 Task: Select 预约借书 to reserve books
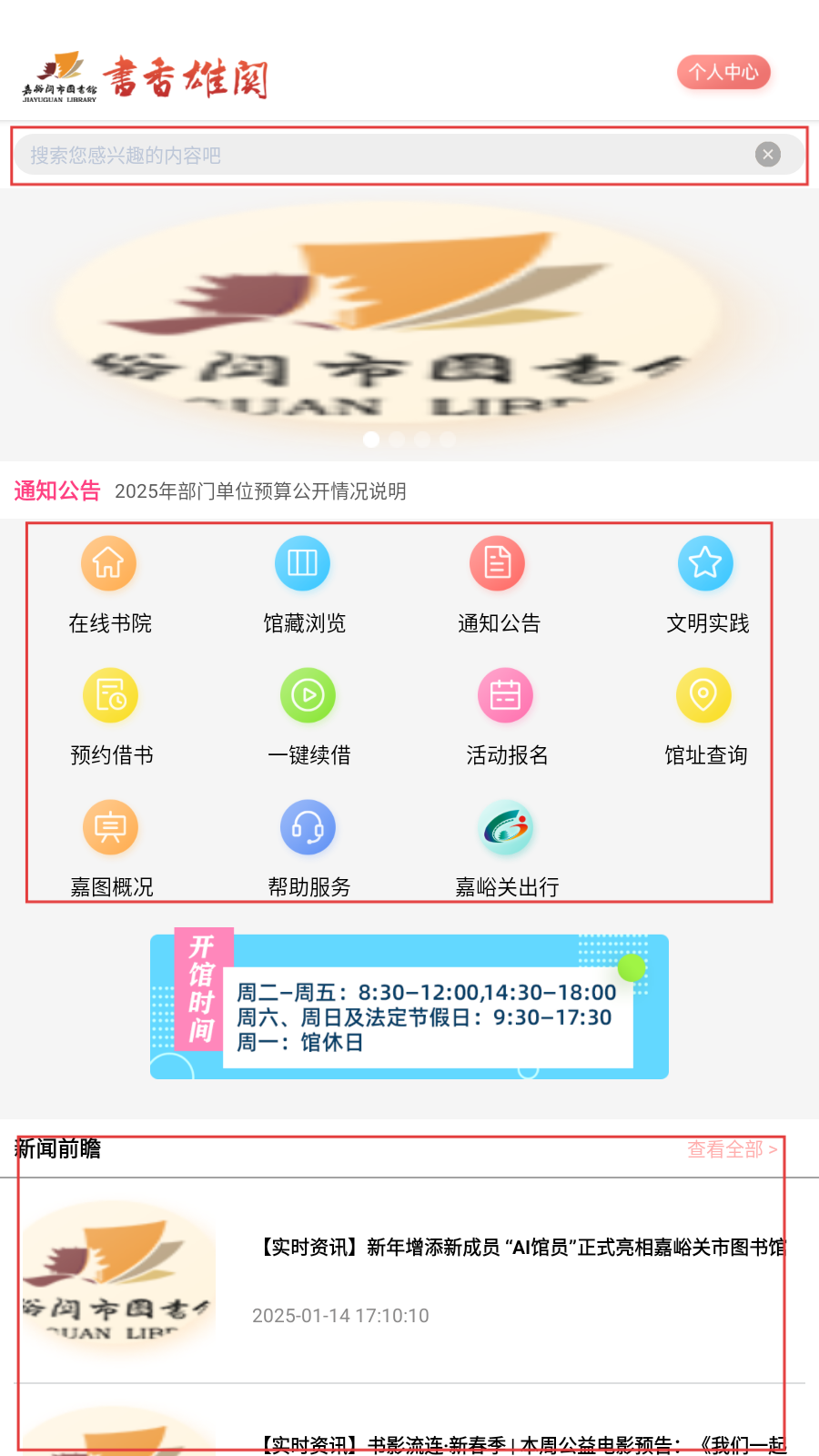click(x=111, y=716)
